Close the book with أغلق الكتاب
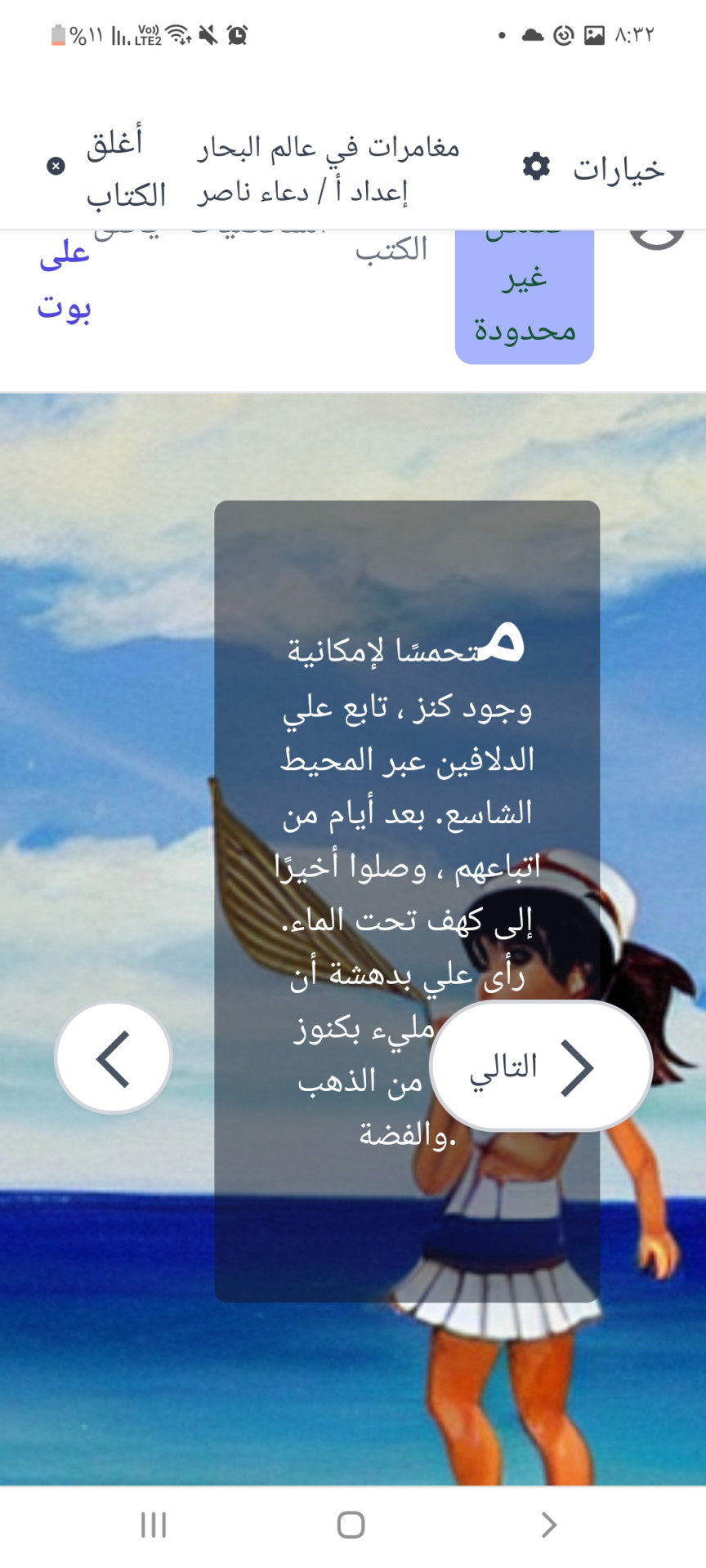The height and width of the screenshot is (1568, 706). click(108, 168)
